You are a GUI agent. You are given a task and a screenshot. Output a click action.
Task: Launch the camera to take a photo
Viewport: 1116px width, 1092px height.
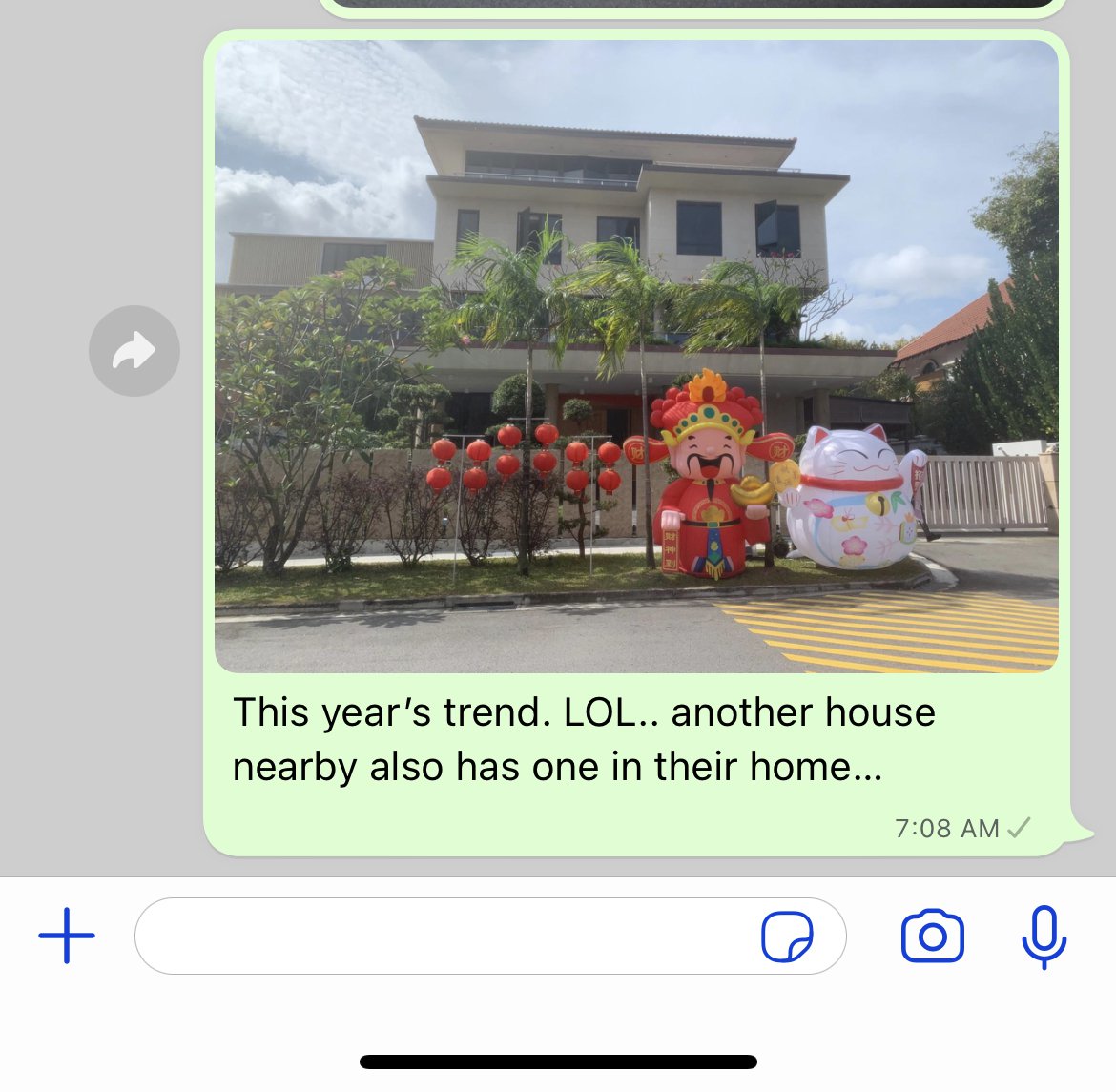[932, 937]
